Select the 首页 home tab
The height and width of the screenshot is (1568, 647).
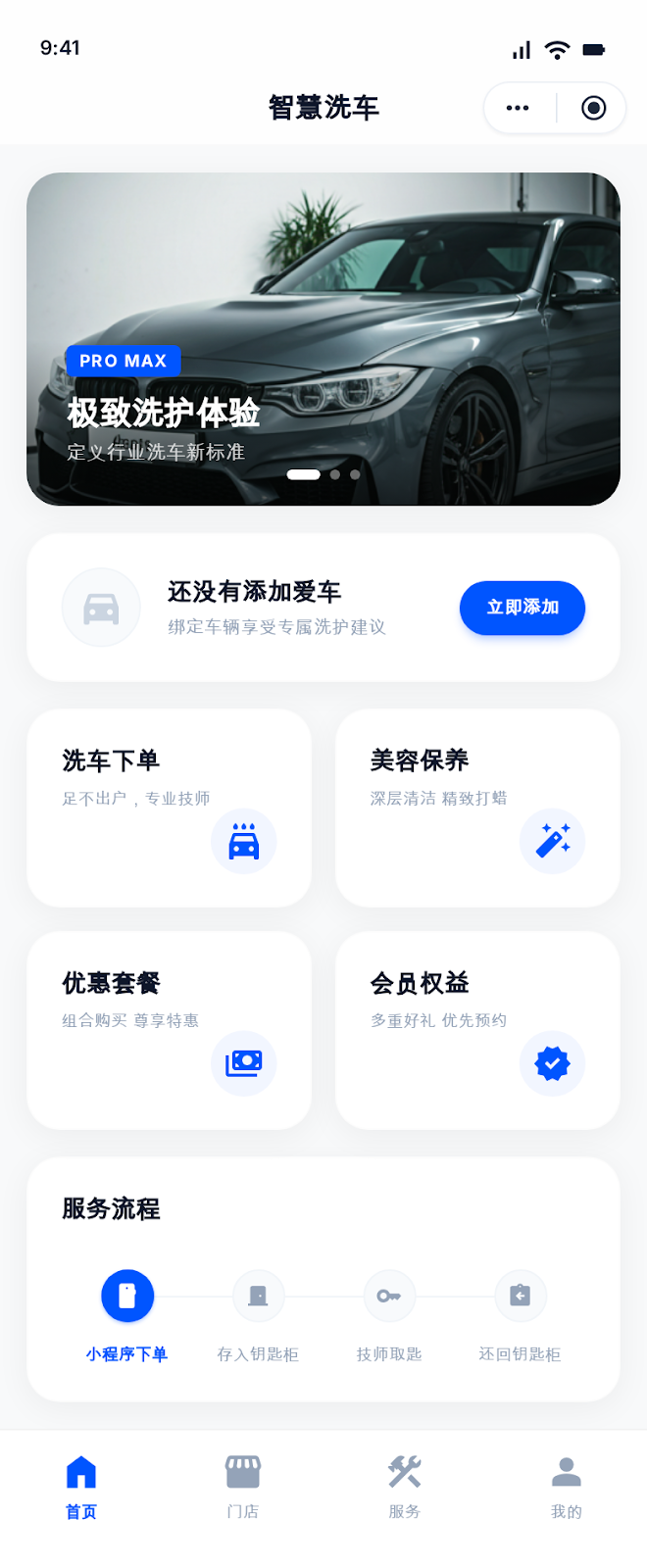point(81,1487)
